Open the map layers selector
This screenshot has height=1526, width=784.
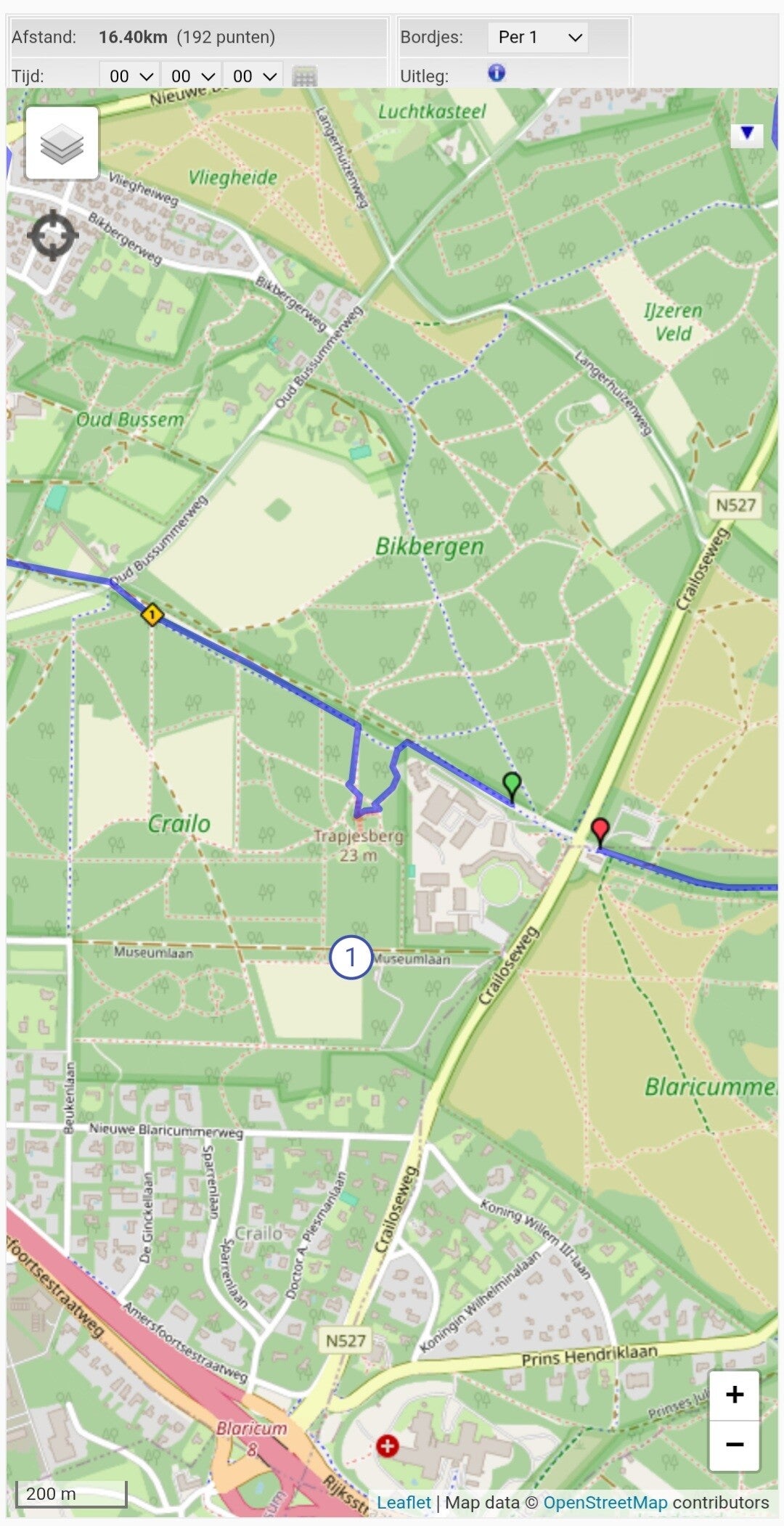pyautogui.click(x=62, y=143)
